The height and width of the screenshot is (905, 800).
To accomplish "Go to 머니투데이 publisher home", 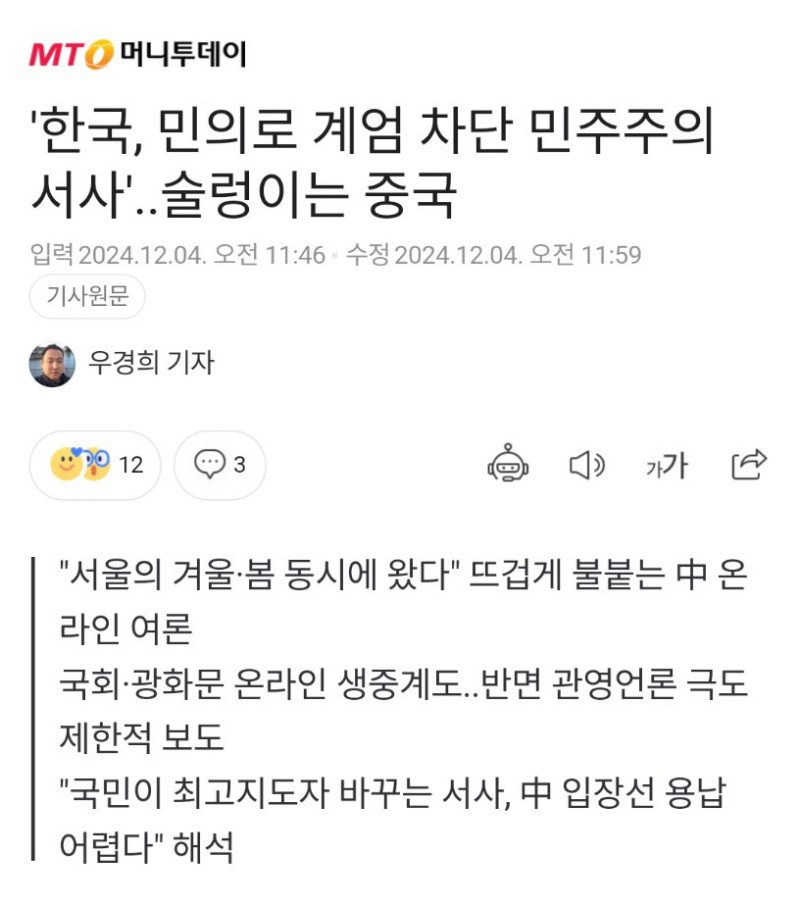I will (137, 53).
